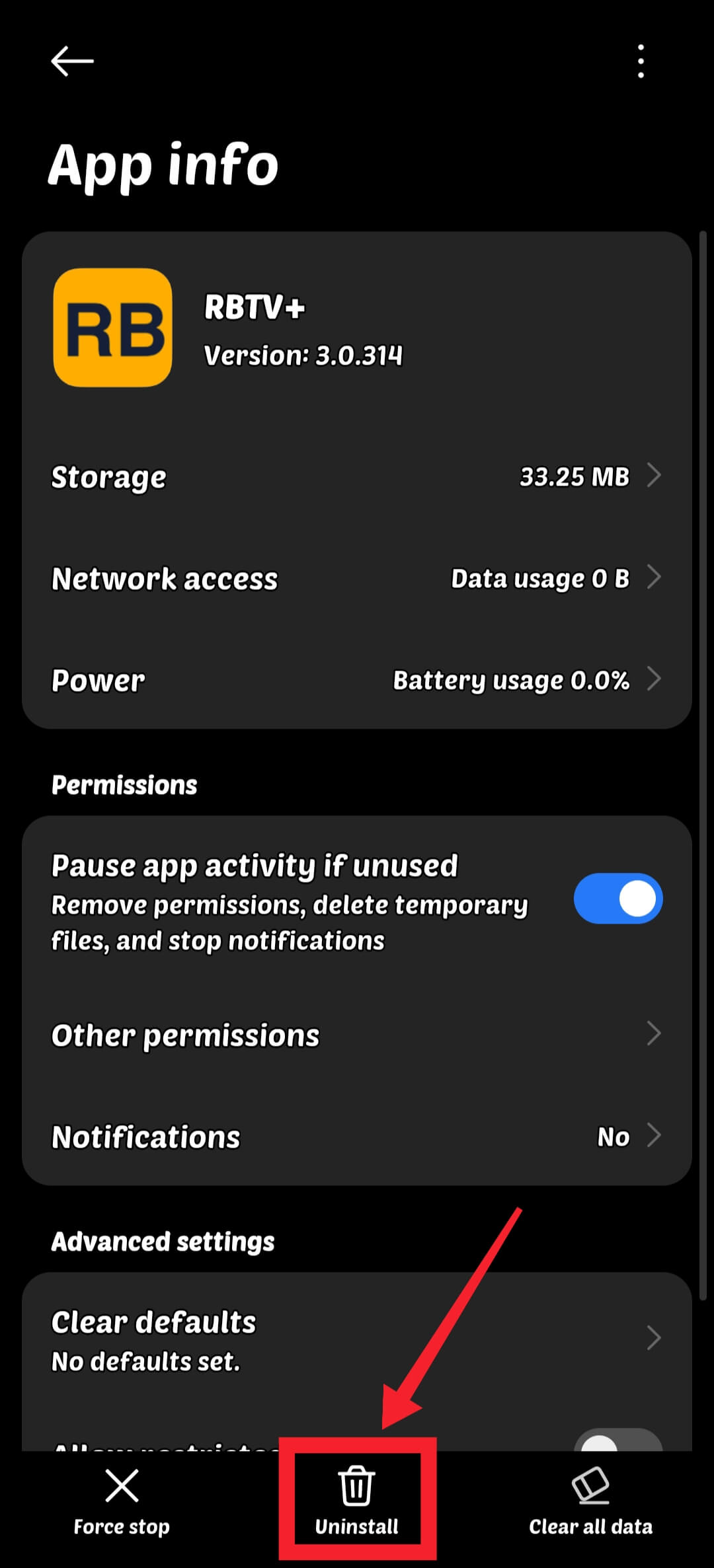This screenshot has width=714, height=1568.
Task: Open the Power usage section
Action: 357,679
